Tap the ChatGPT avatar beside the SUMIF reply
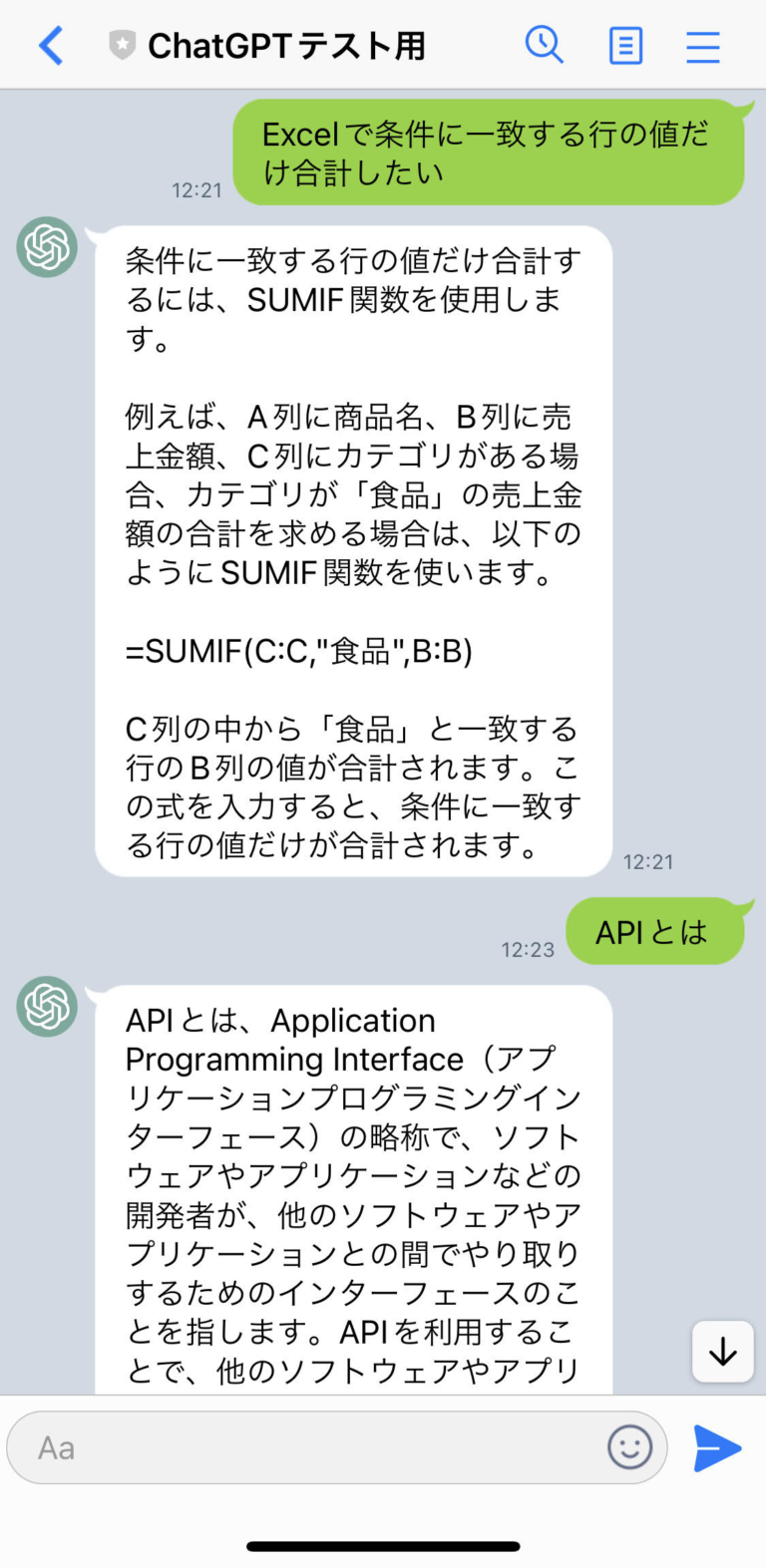The image size is (766, 1568). [x=47, y=247]
